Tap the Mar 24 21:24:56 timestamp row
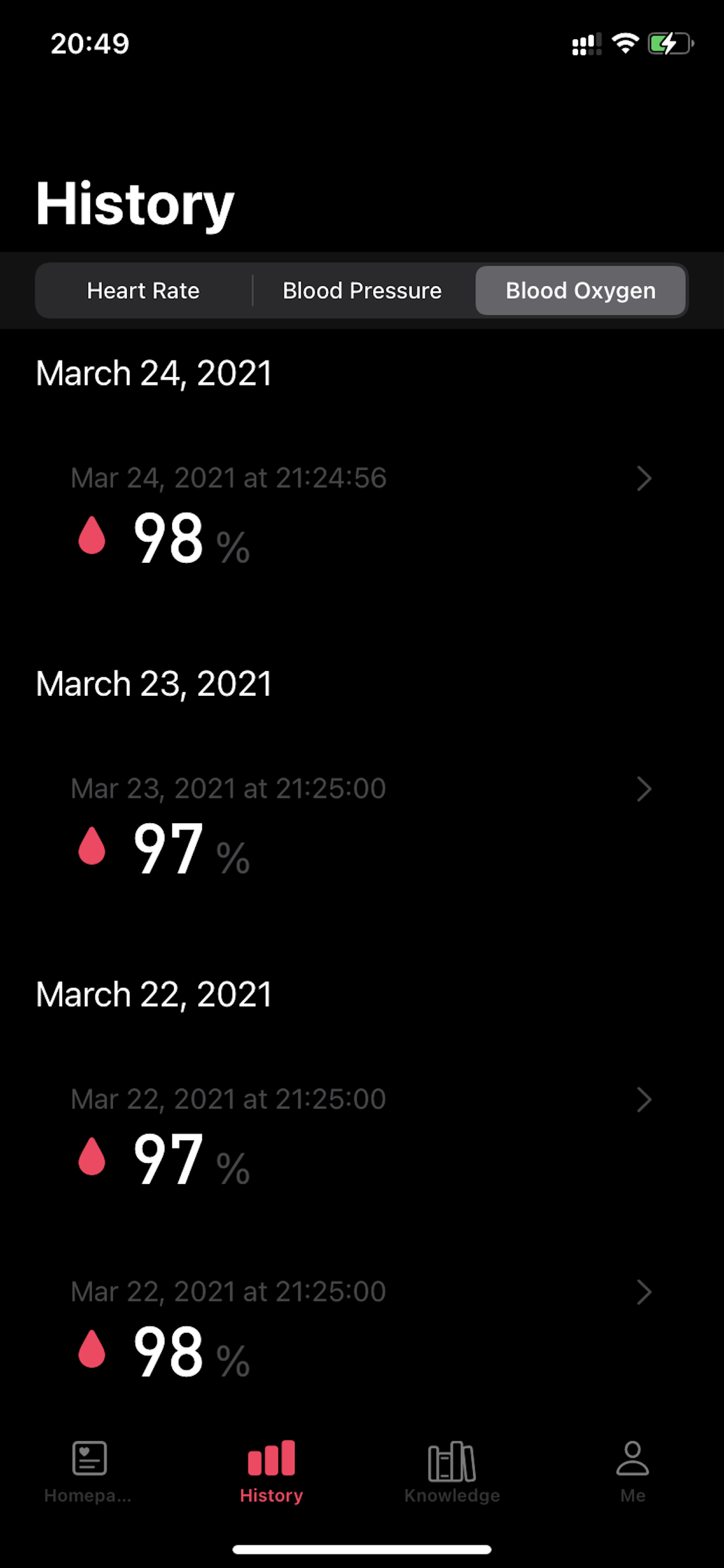Screen dimensions: 724x1568 click(228, 478)
